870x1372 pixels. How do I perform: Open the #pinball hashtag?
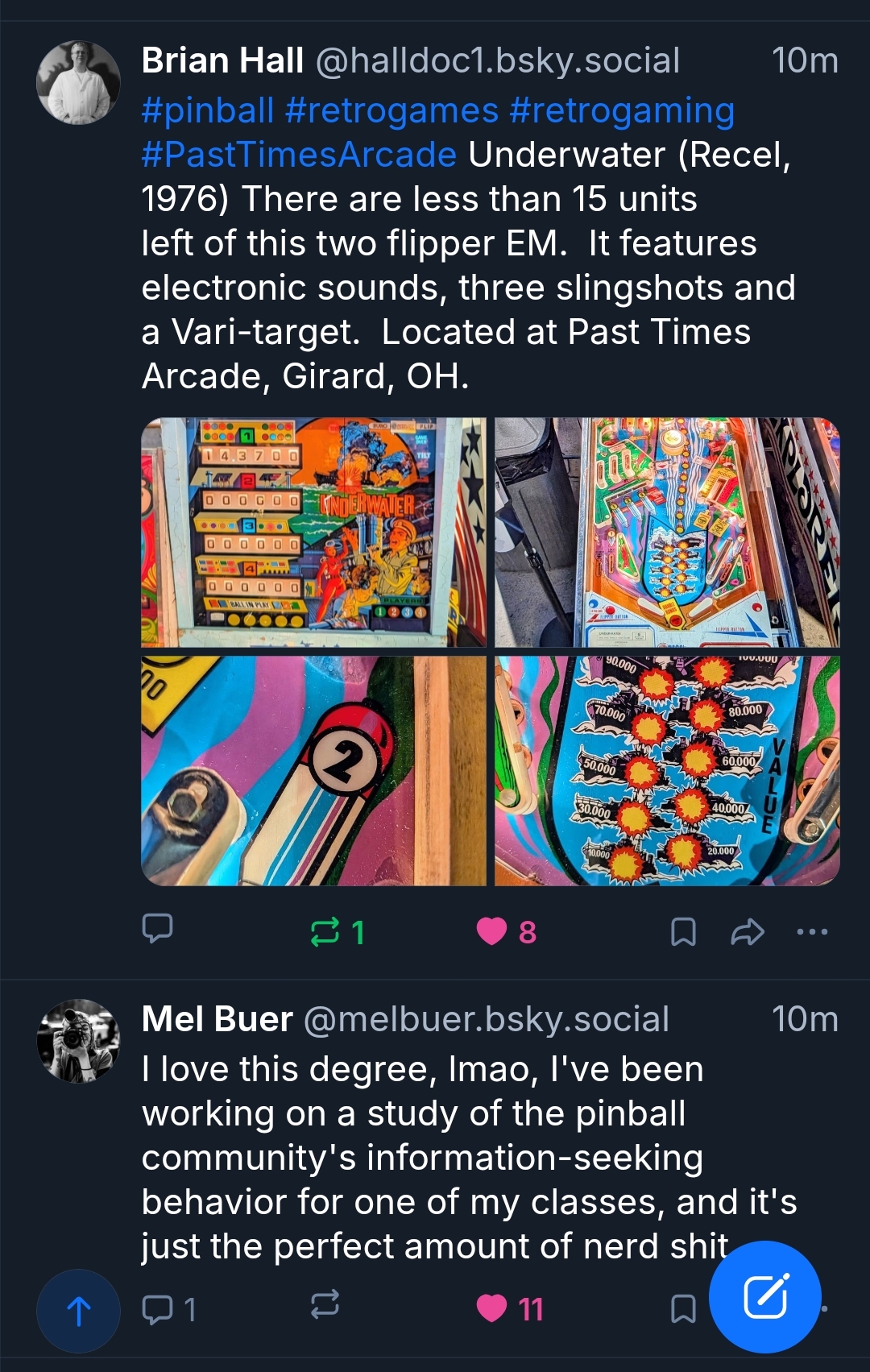[208, 110]
